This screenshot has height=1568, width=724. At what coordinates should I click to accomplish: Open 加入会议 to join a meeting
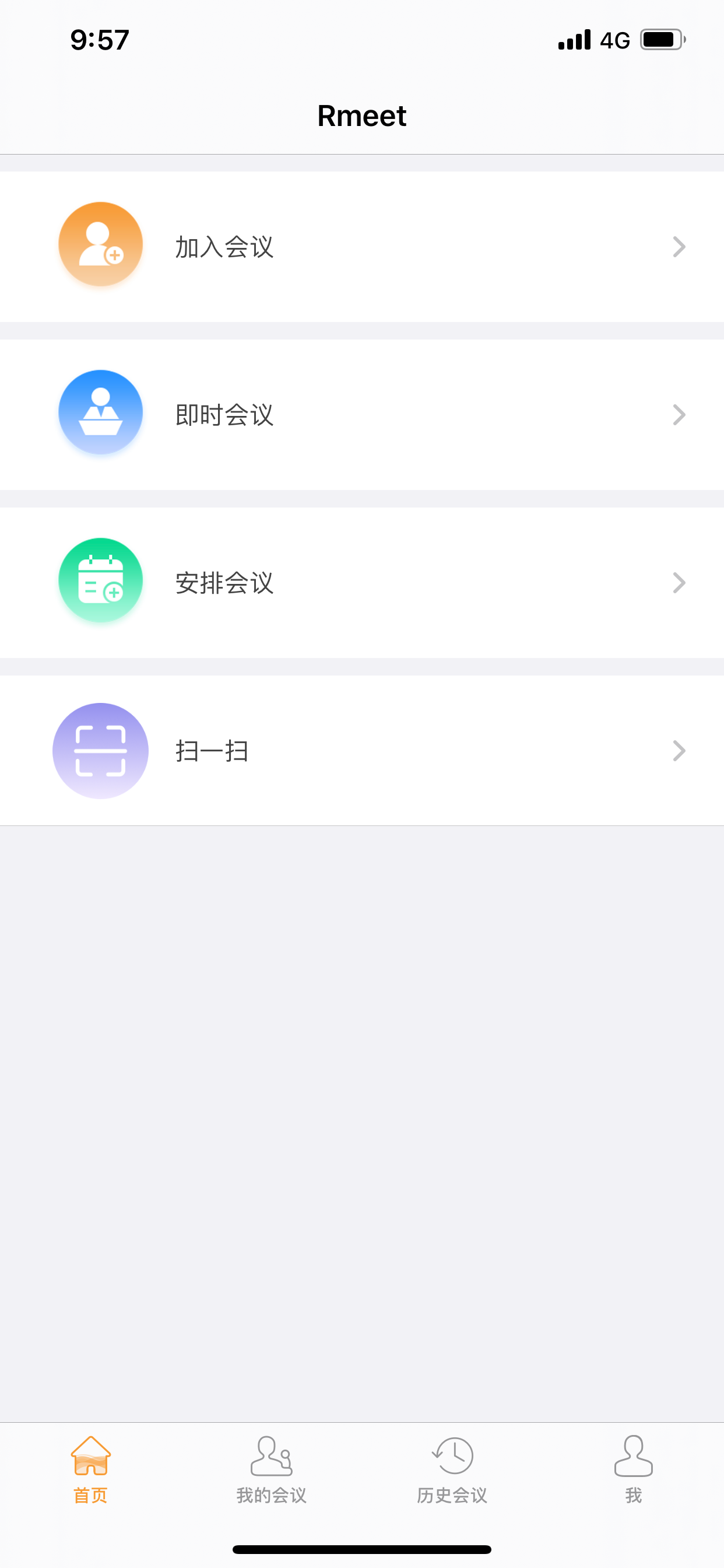(x=362, y=247)
